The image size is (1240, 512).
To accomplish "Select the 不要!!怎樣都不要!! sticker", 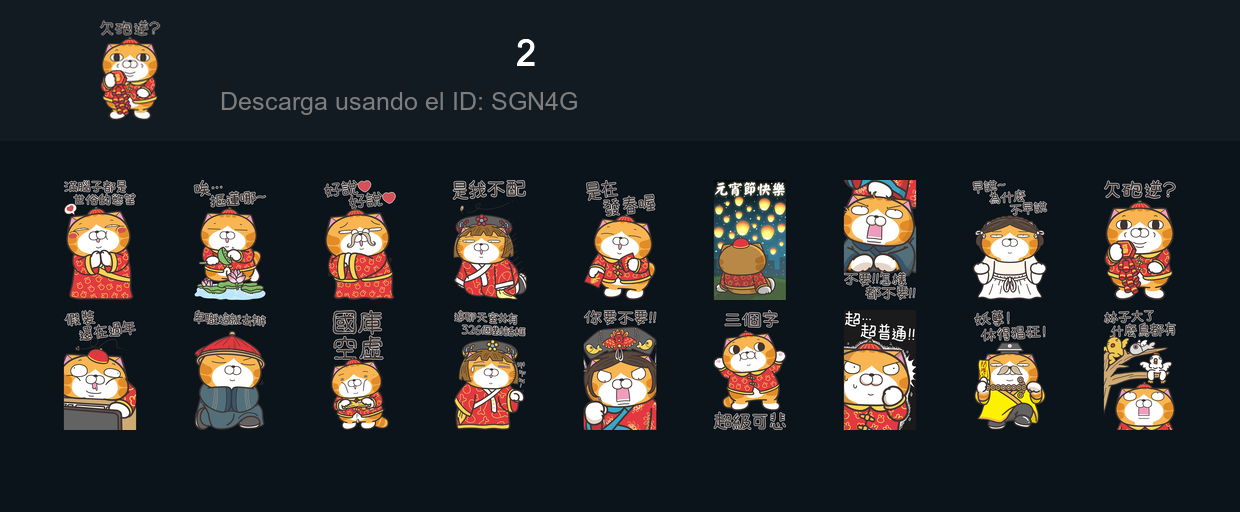I will pyautogui.click(x=880, y=240).
